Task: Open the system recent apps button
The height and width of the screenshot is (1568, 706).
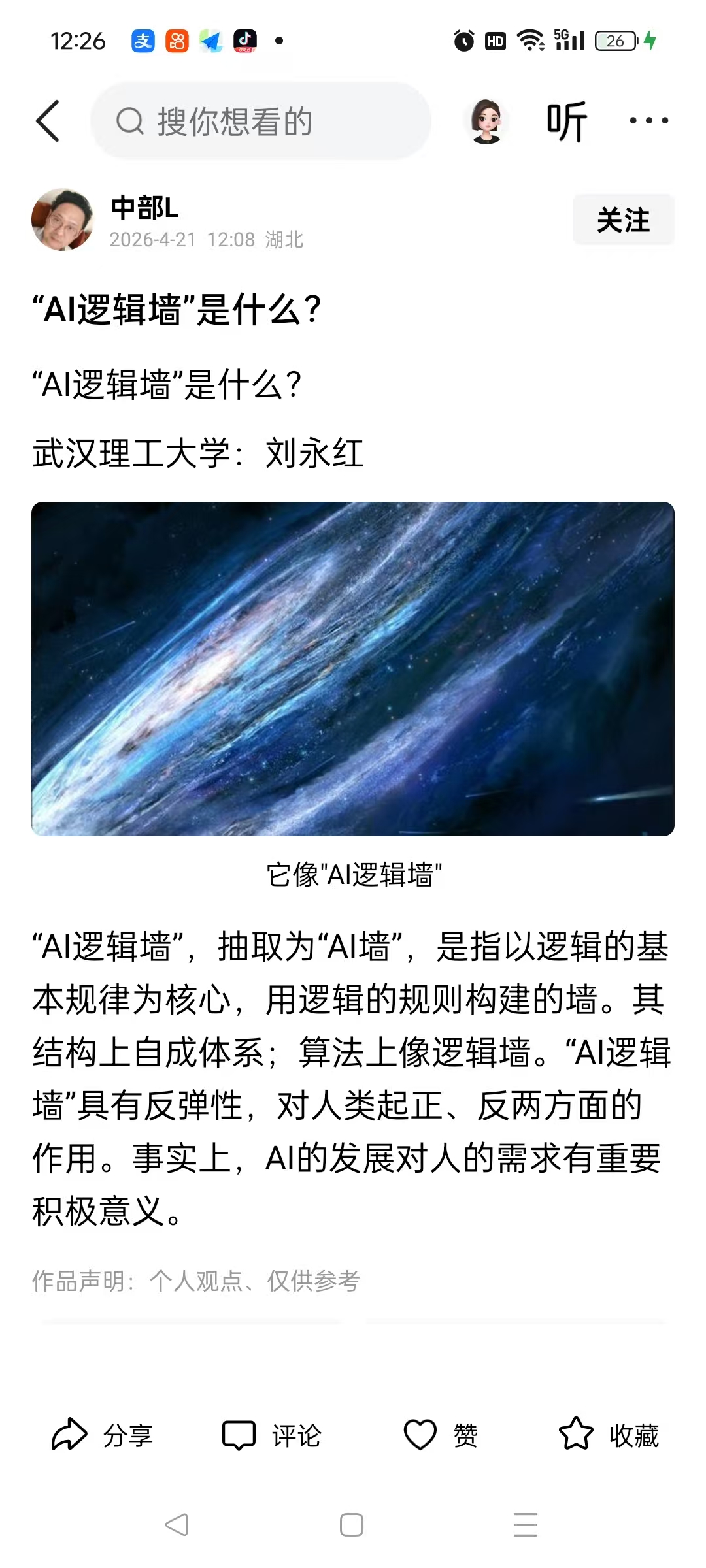Action: click(525, 1525)
